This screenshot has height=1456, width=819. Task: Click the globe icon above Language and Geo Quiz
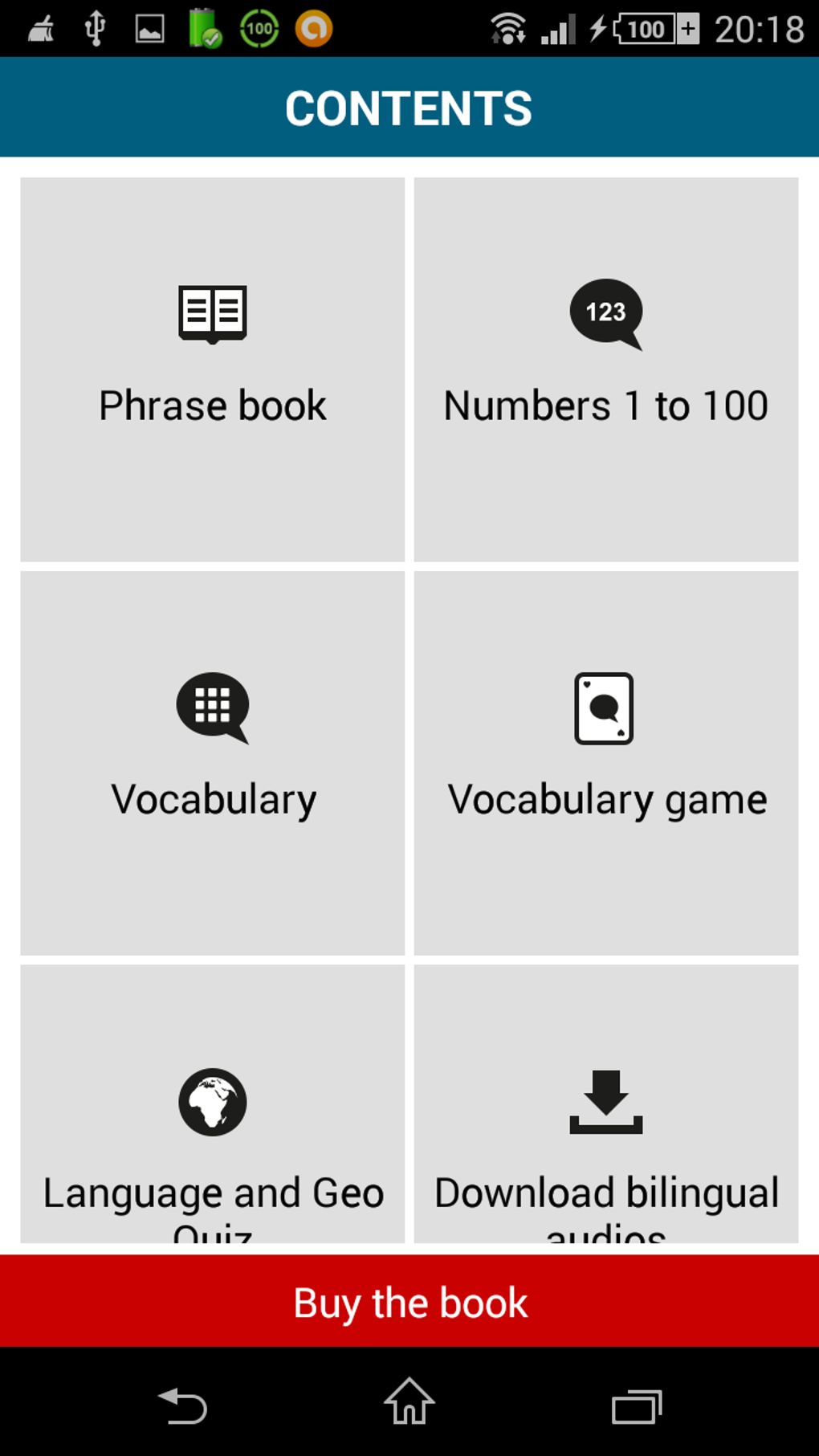(x=212, y=1102)
